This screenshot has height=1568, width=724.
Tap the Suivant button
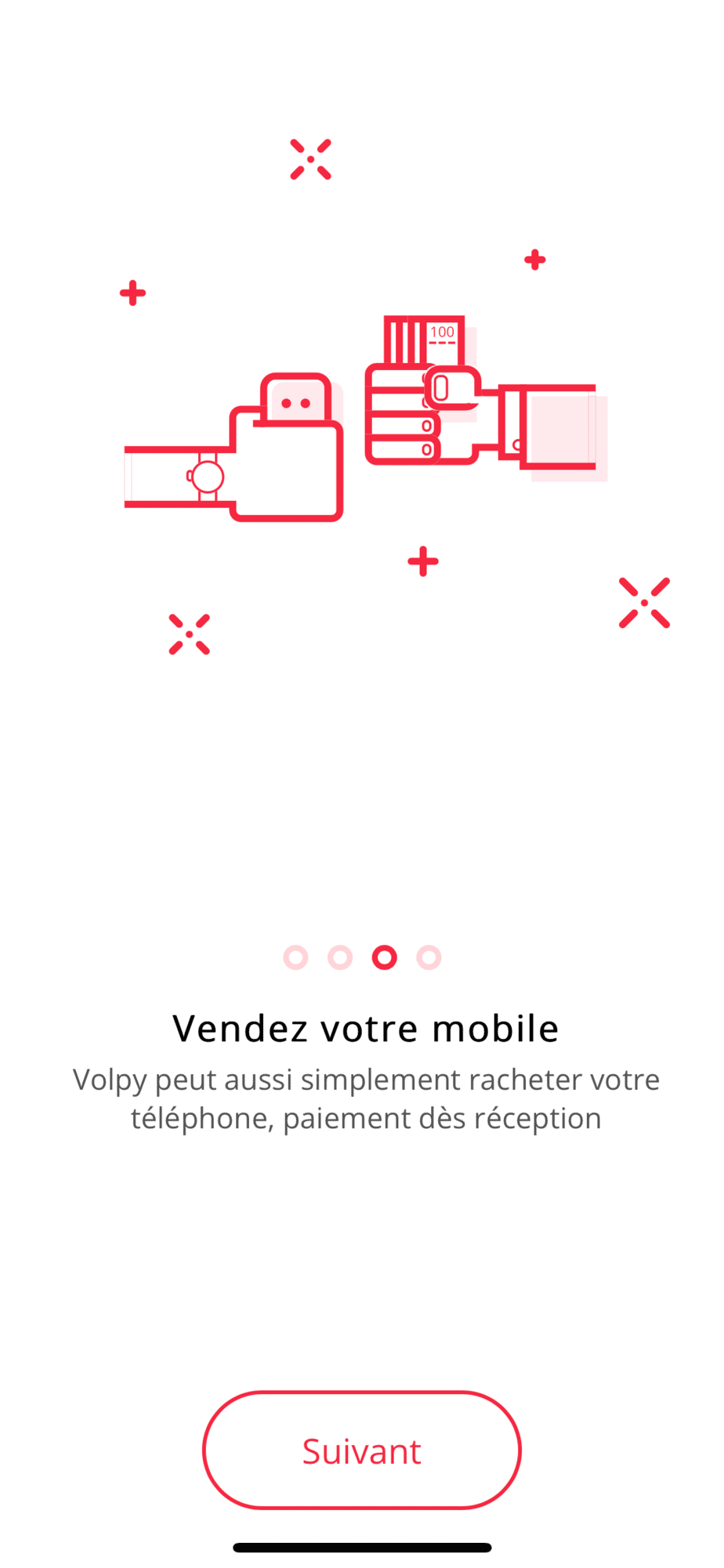coord(361,1450)
